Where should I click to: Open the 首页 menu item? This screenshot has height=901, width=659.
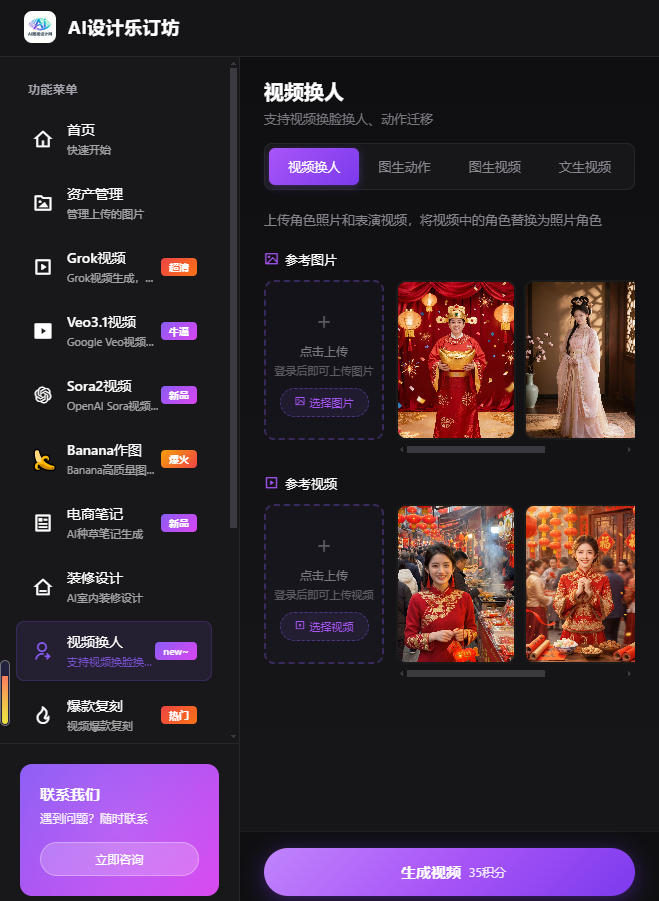pos(110,139)
